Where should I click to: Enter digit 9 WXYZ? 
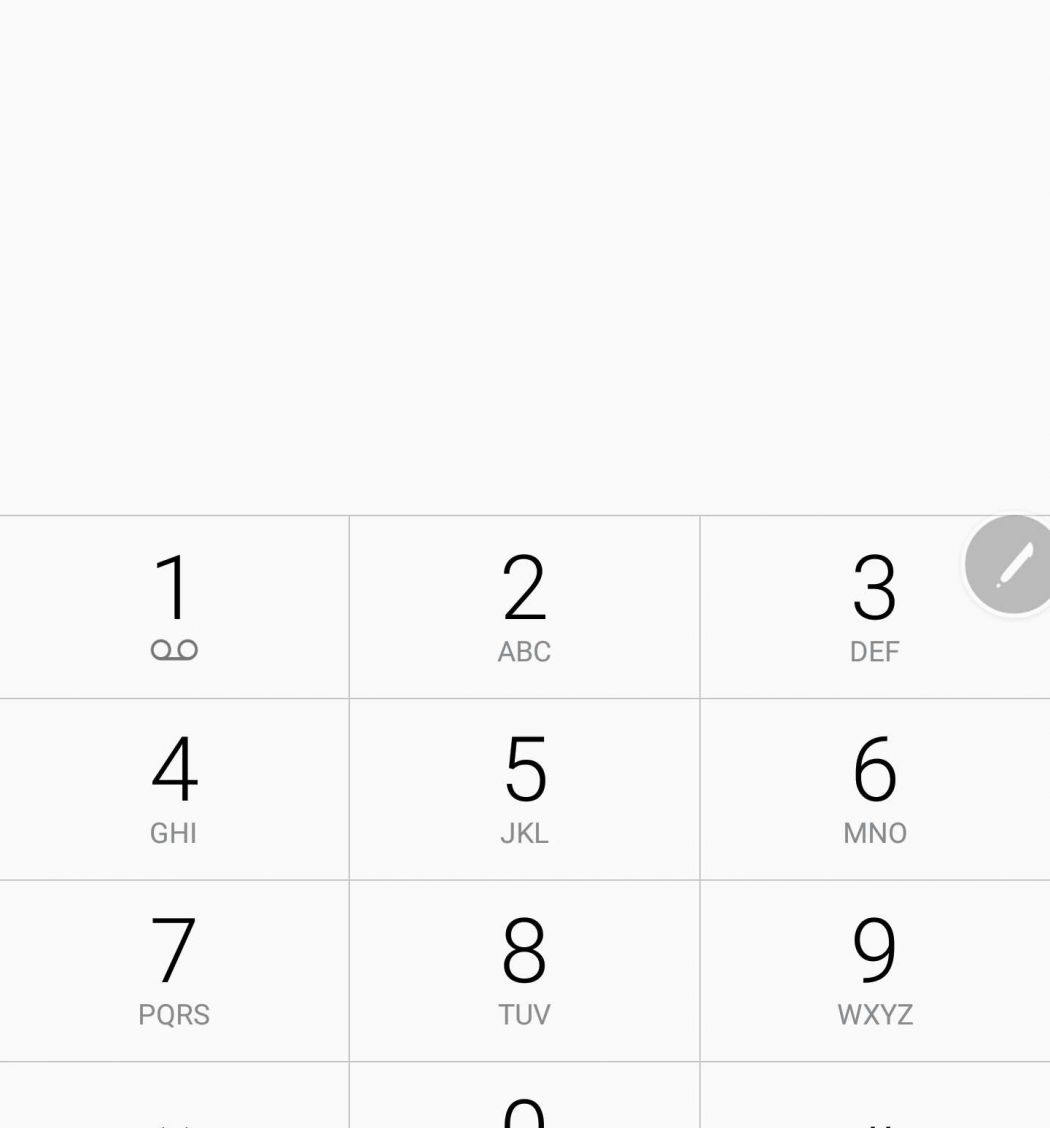875,970
